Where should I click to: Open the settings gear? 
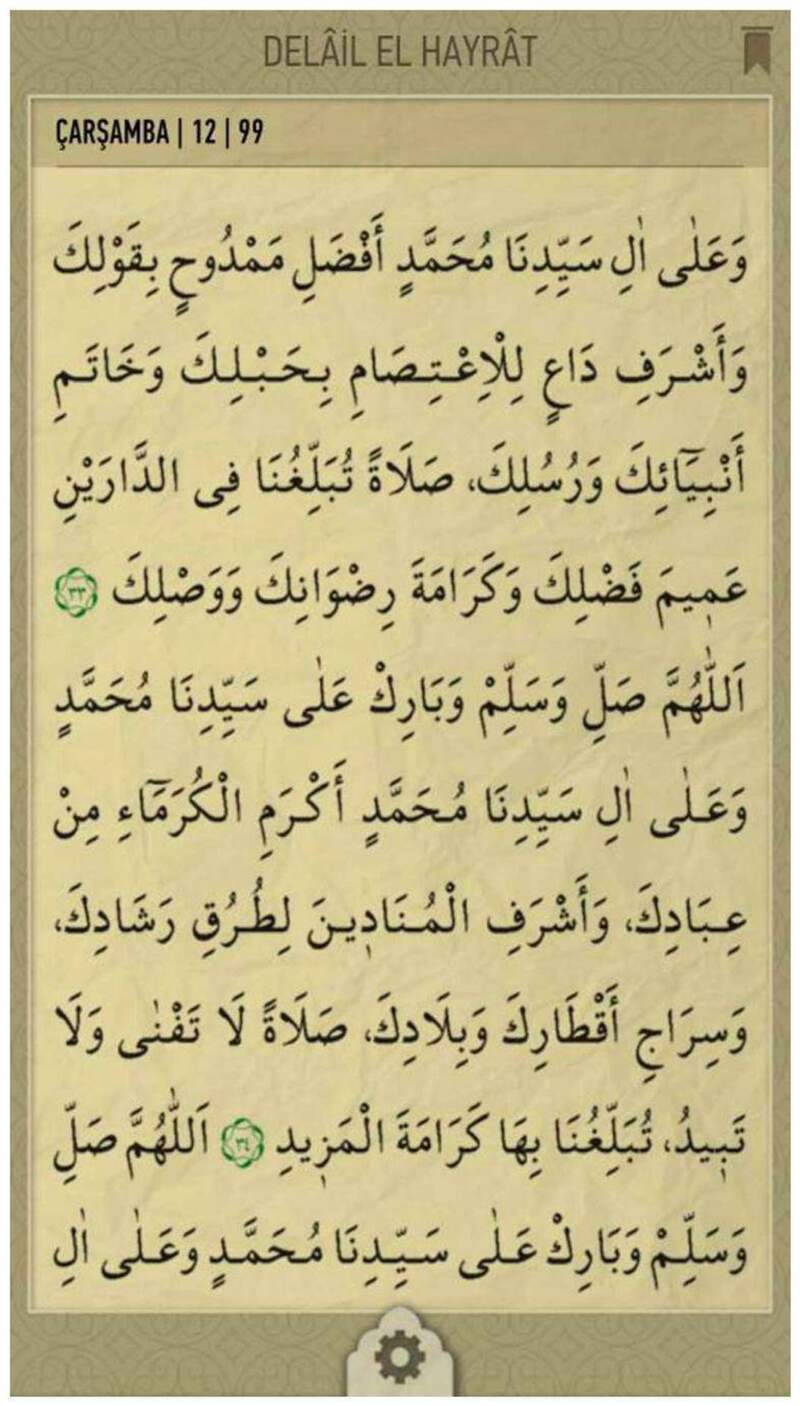(399, 1359)
